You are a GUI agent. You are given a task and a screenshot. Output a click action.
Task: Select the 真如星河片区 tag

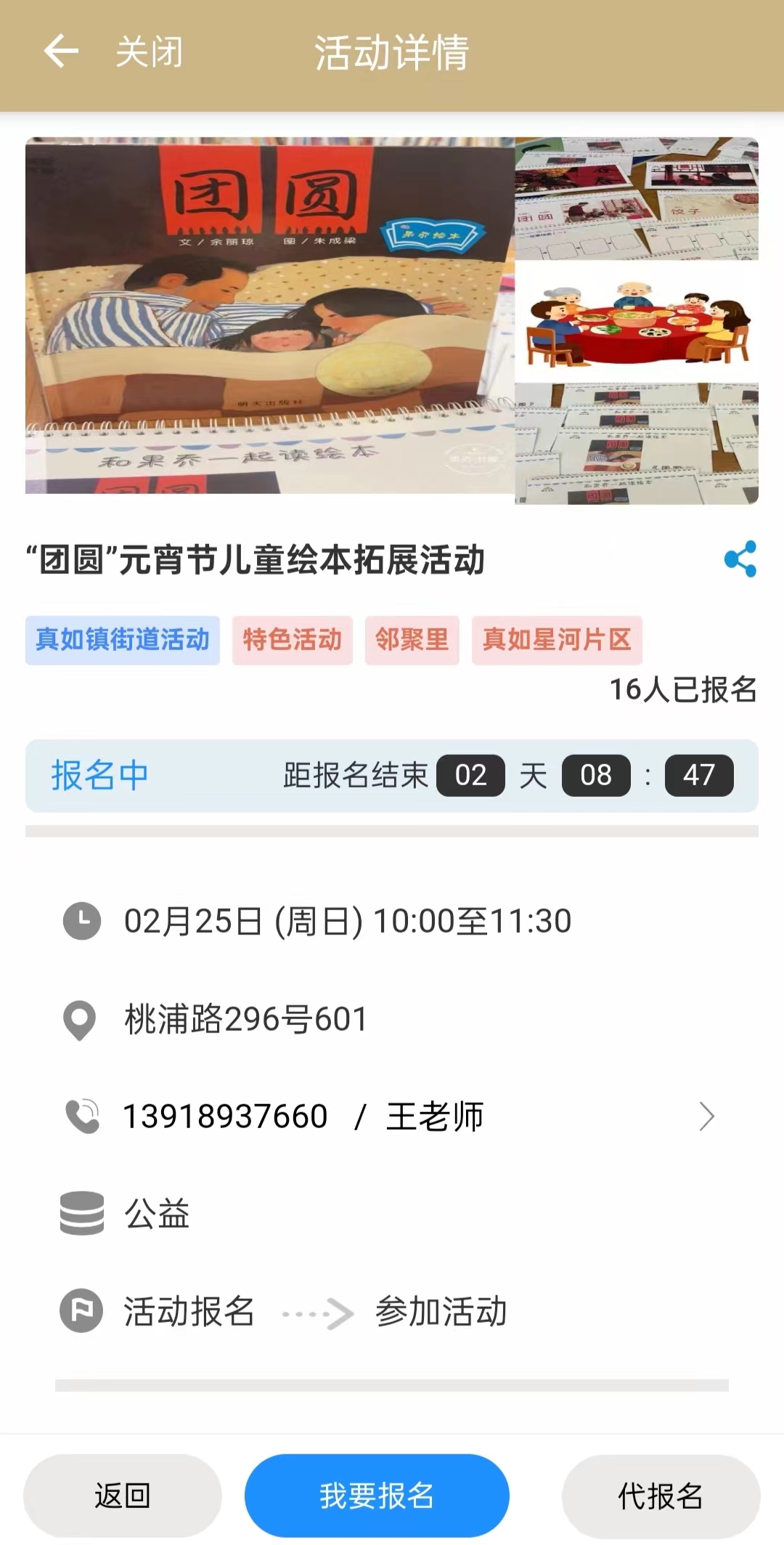[557, 640]
